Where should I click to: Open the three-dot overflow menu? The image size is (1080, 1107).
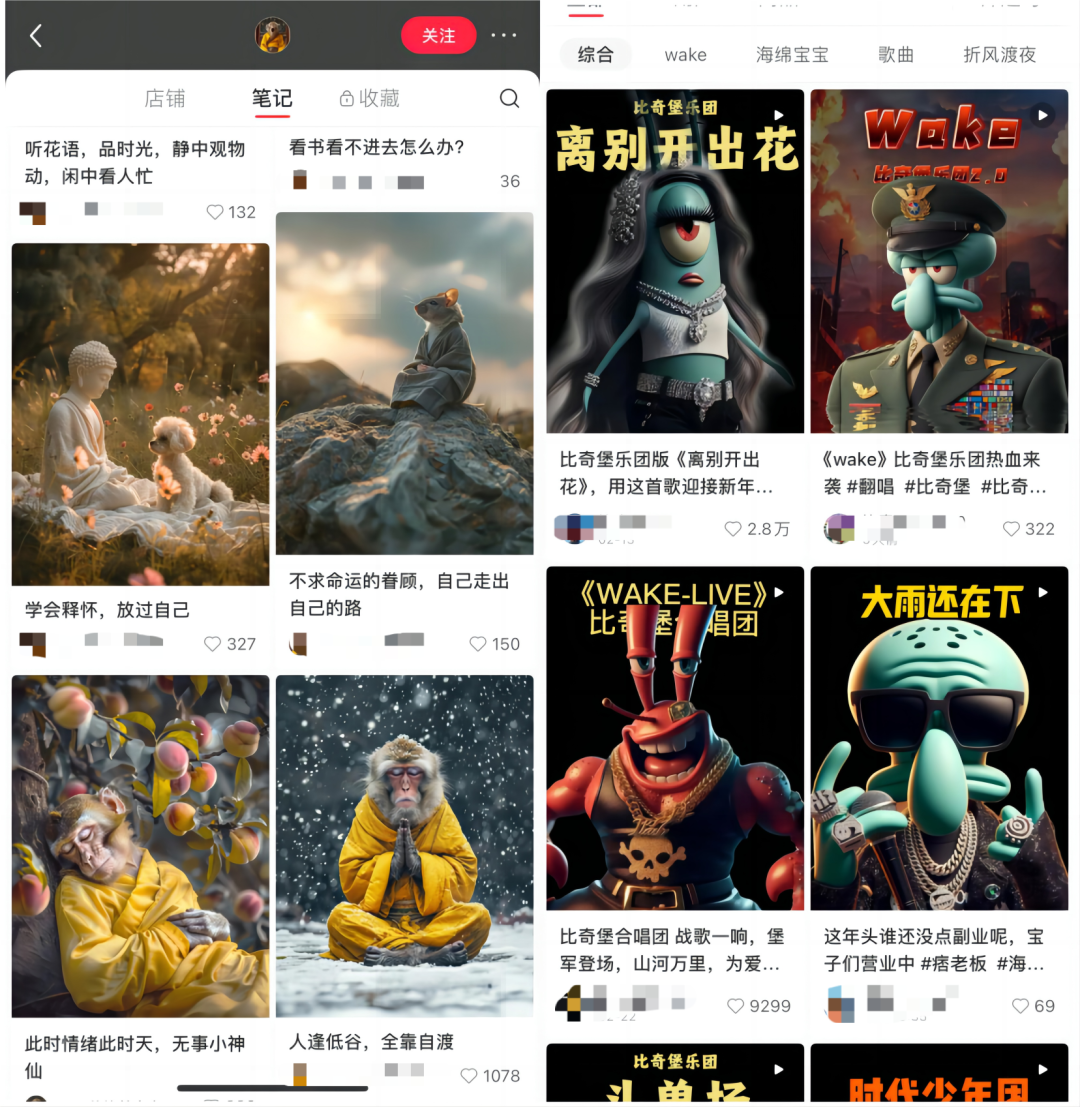click(x=504, y=36)
